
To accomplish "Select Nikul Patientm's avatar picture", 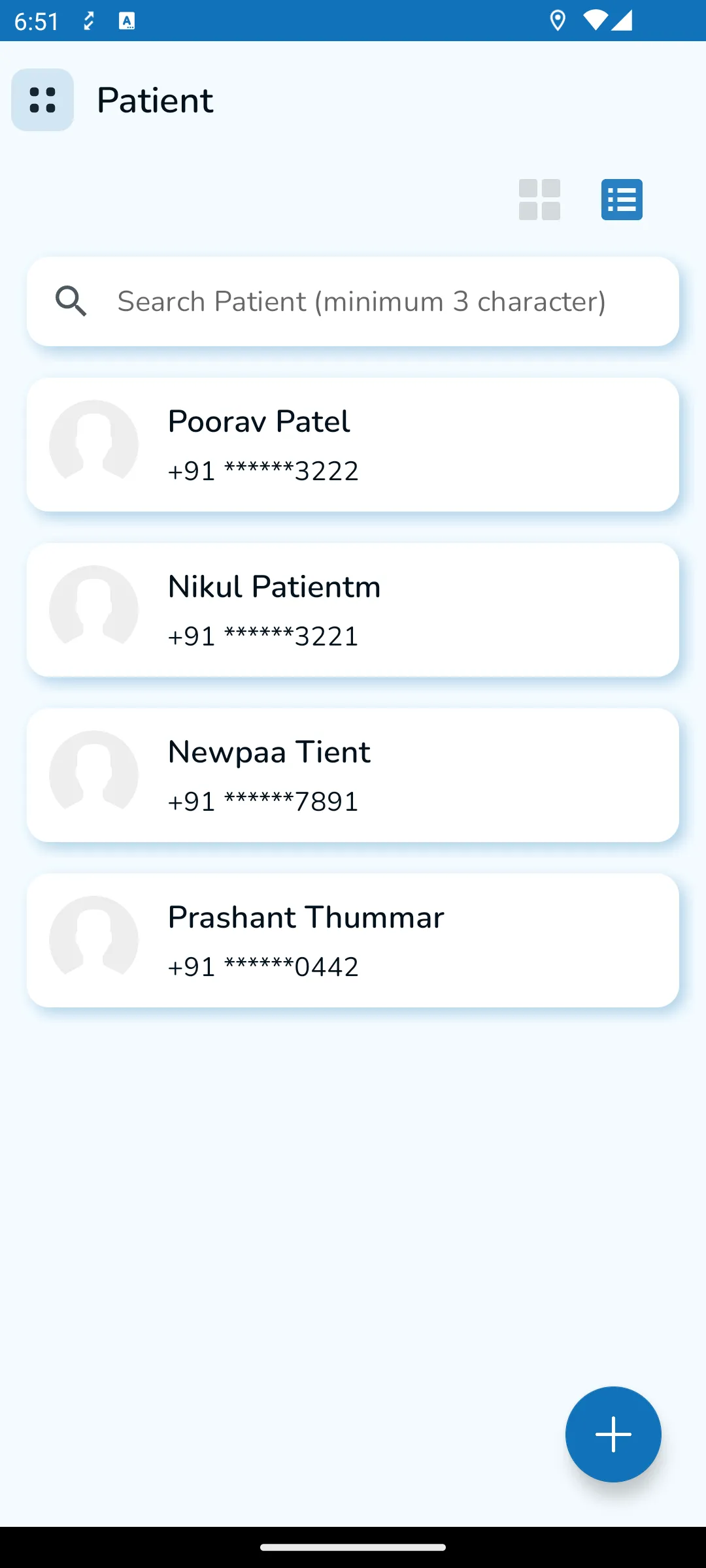I will [94, 609].
